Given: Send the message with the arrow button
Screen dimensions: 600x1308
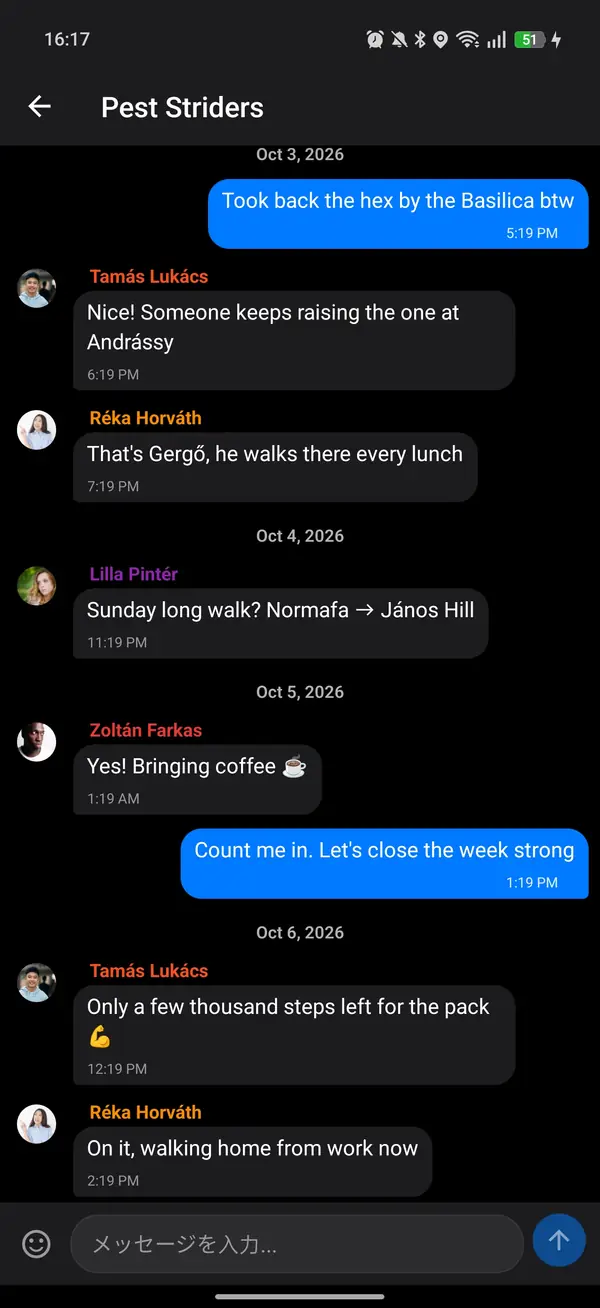Looking at the screenshot, I should click(559, 1241).
